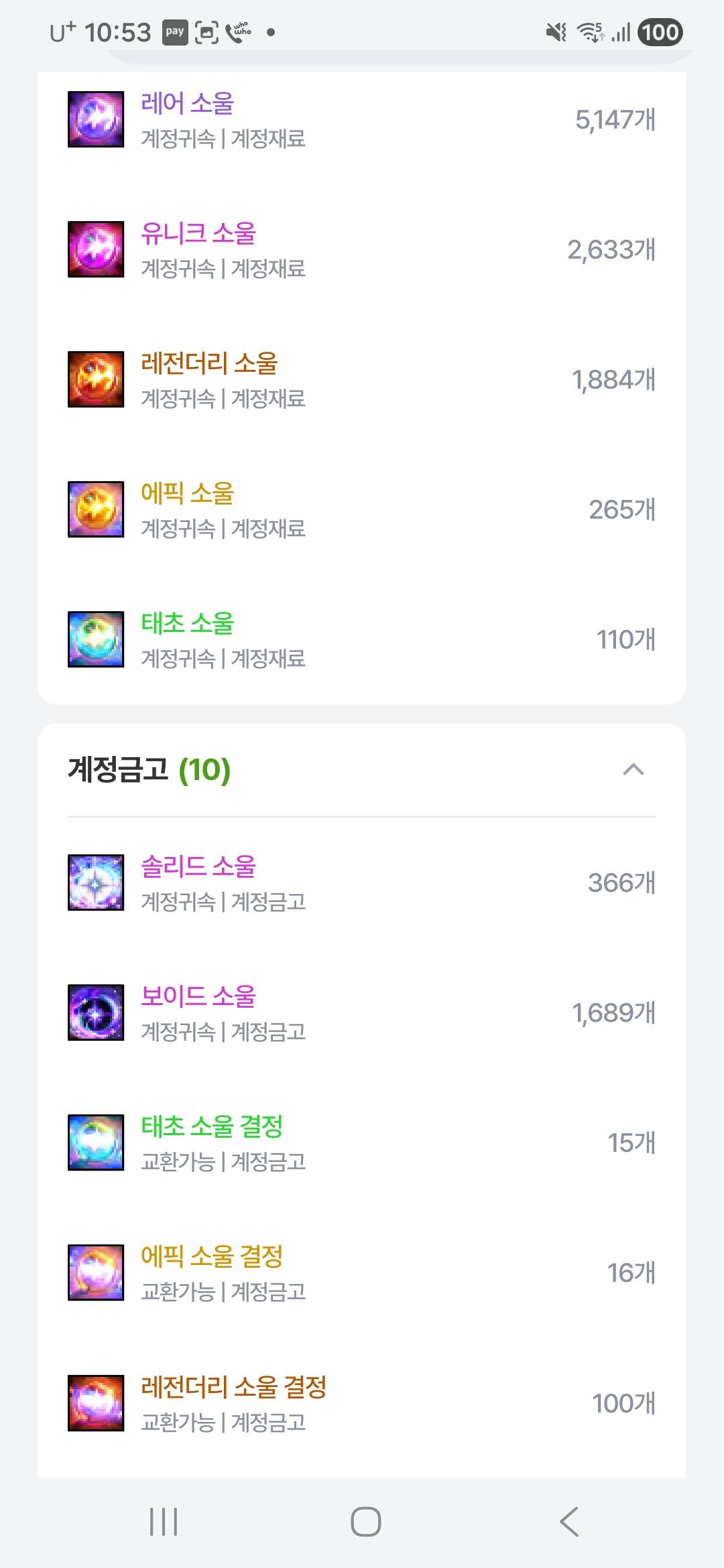
Task: Collapse the 계정금고 (10) section
Action: pos(633,769)
